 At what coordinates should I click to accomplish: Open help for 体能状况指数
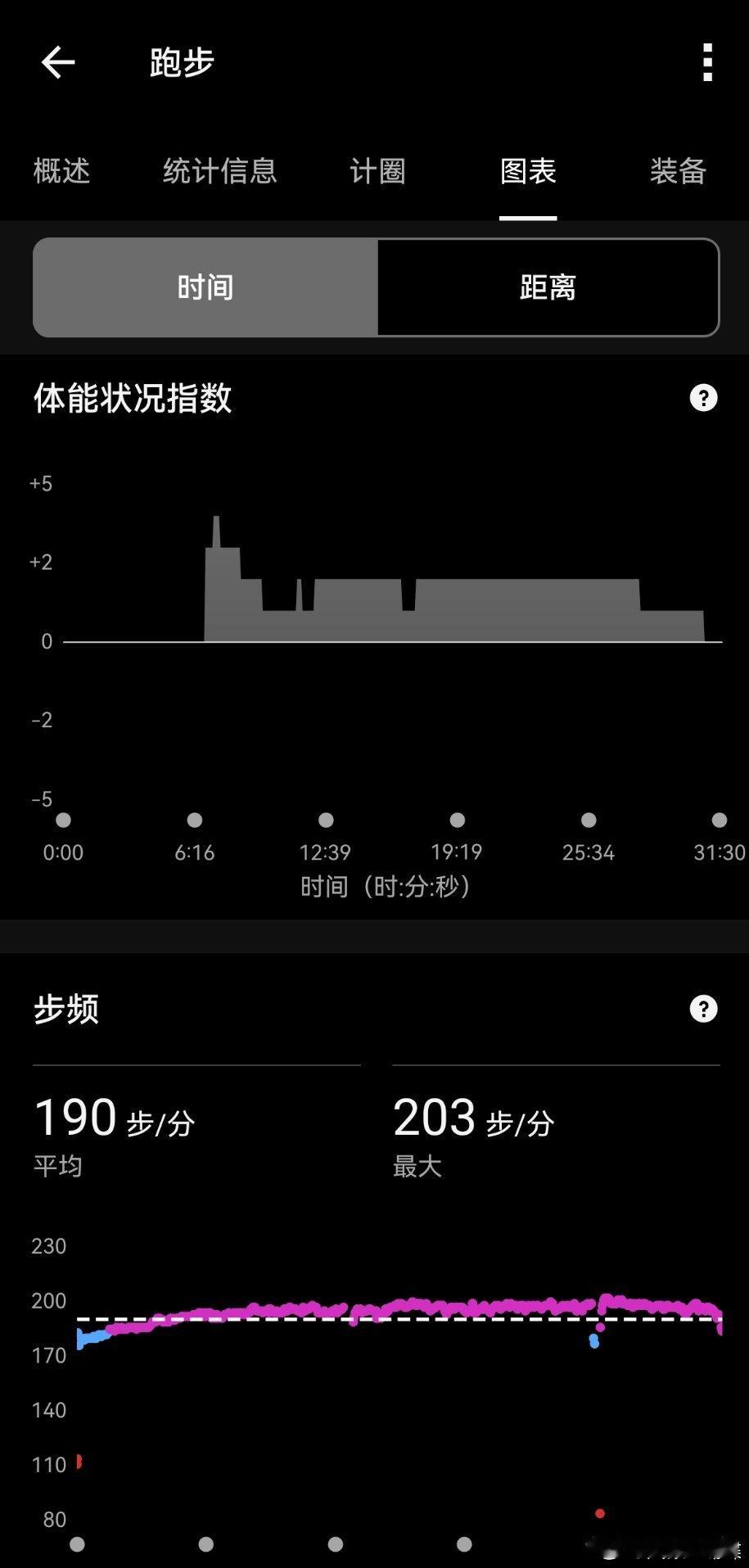click(703, 398)
